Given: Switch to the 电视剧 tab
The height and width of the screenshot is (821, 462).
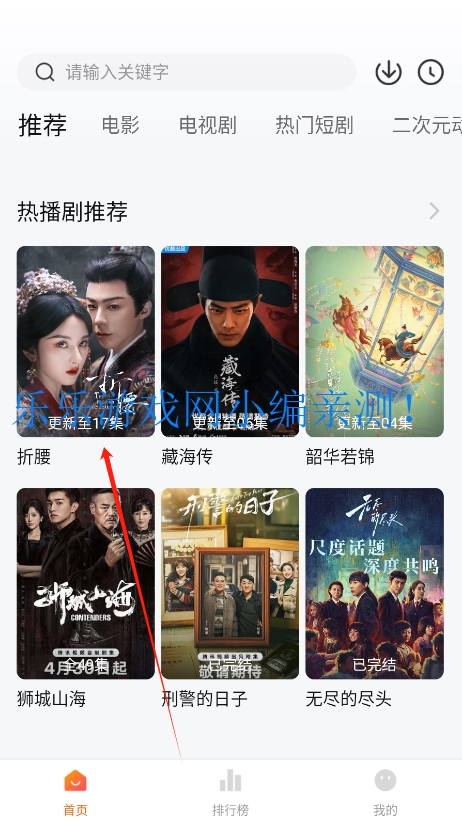Looking at the screenshot, I should click(x=208, y=125).
